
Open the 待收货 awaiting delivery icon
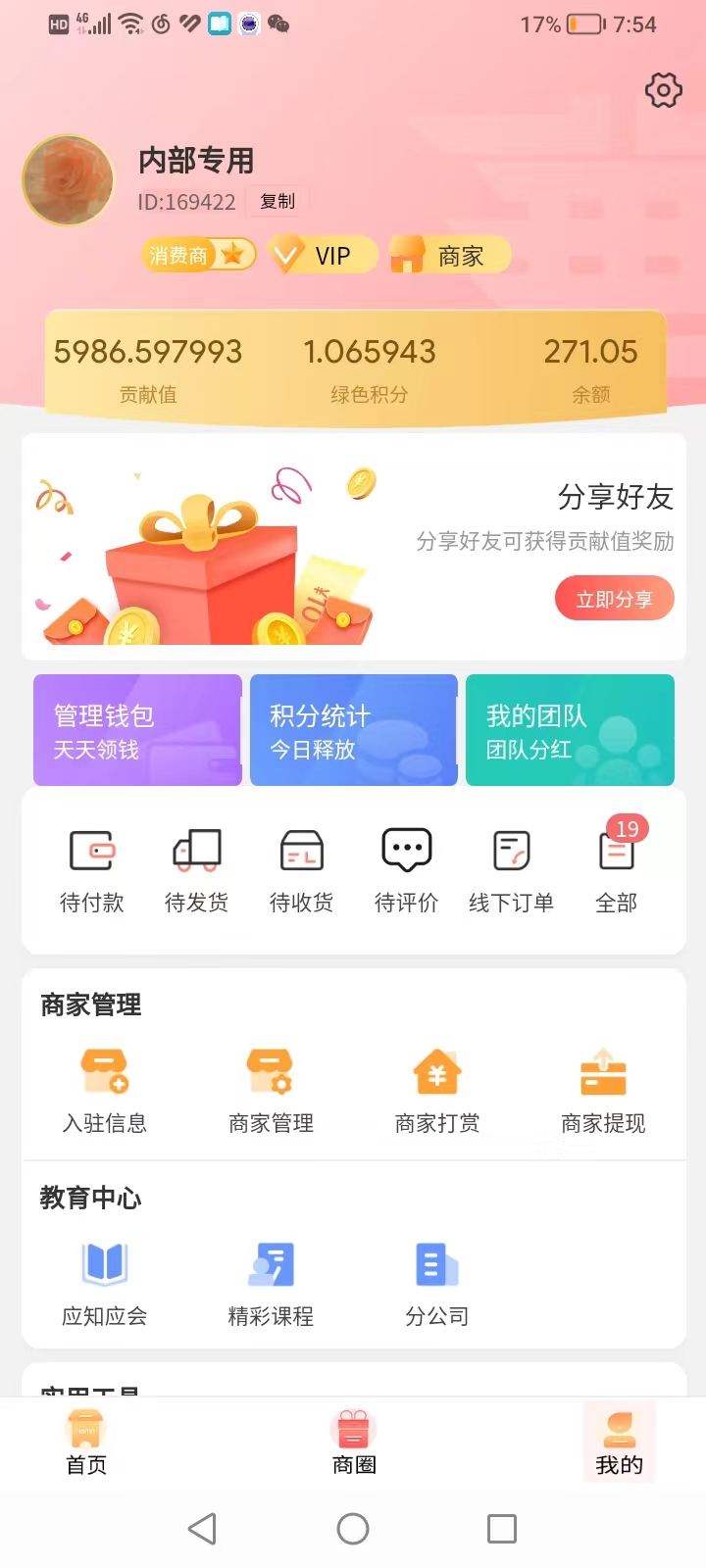point(301,867)
